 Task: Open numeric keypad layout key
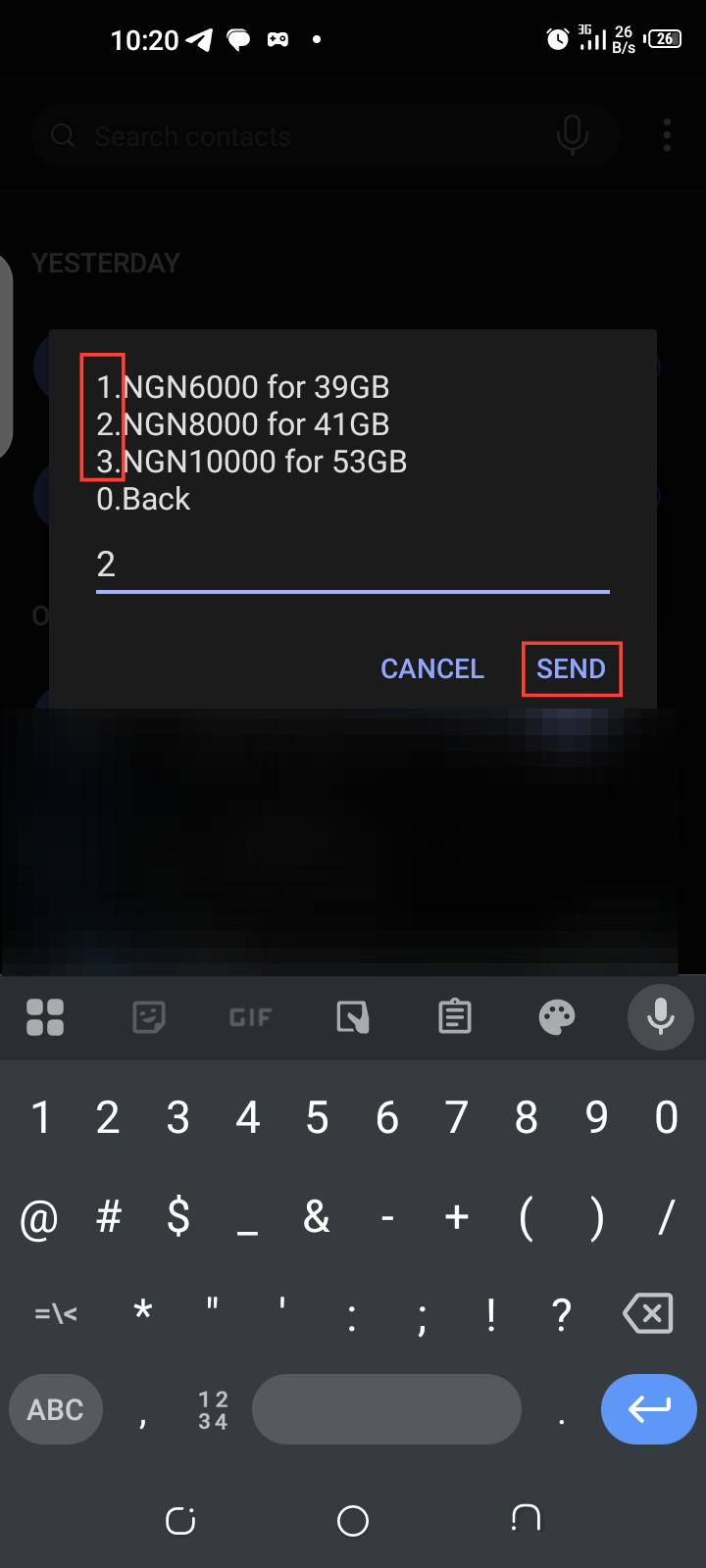[213, 1409]
